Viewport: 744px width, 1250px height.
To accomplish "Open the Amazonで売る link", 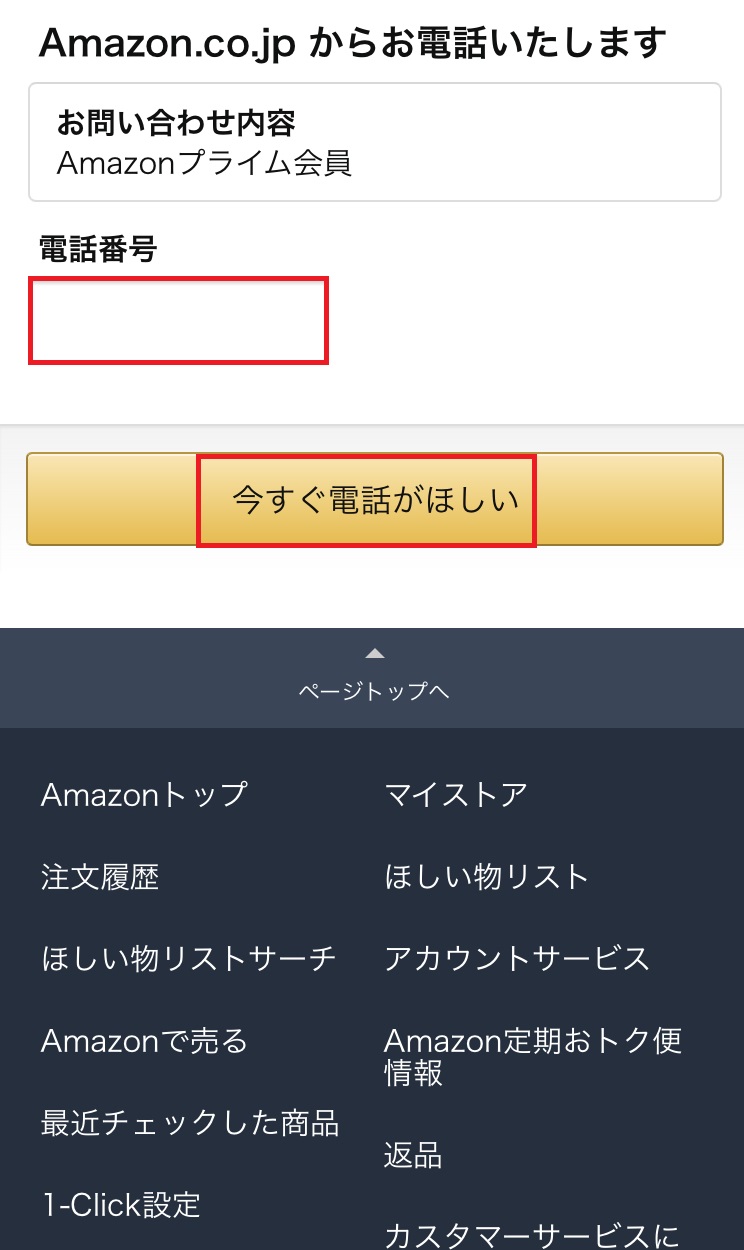I will (144, 1041).
